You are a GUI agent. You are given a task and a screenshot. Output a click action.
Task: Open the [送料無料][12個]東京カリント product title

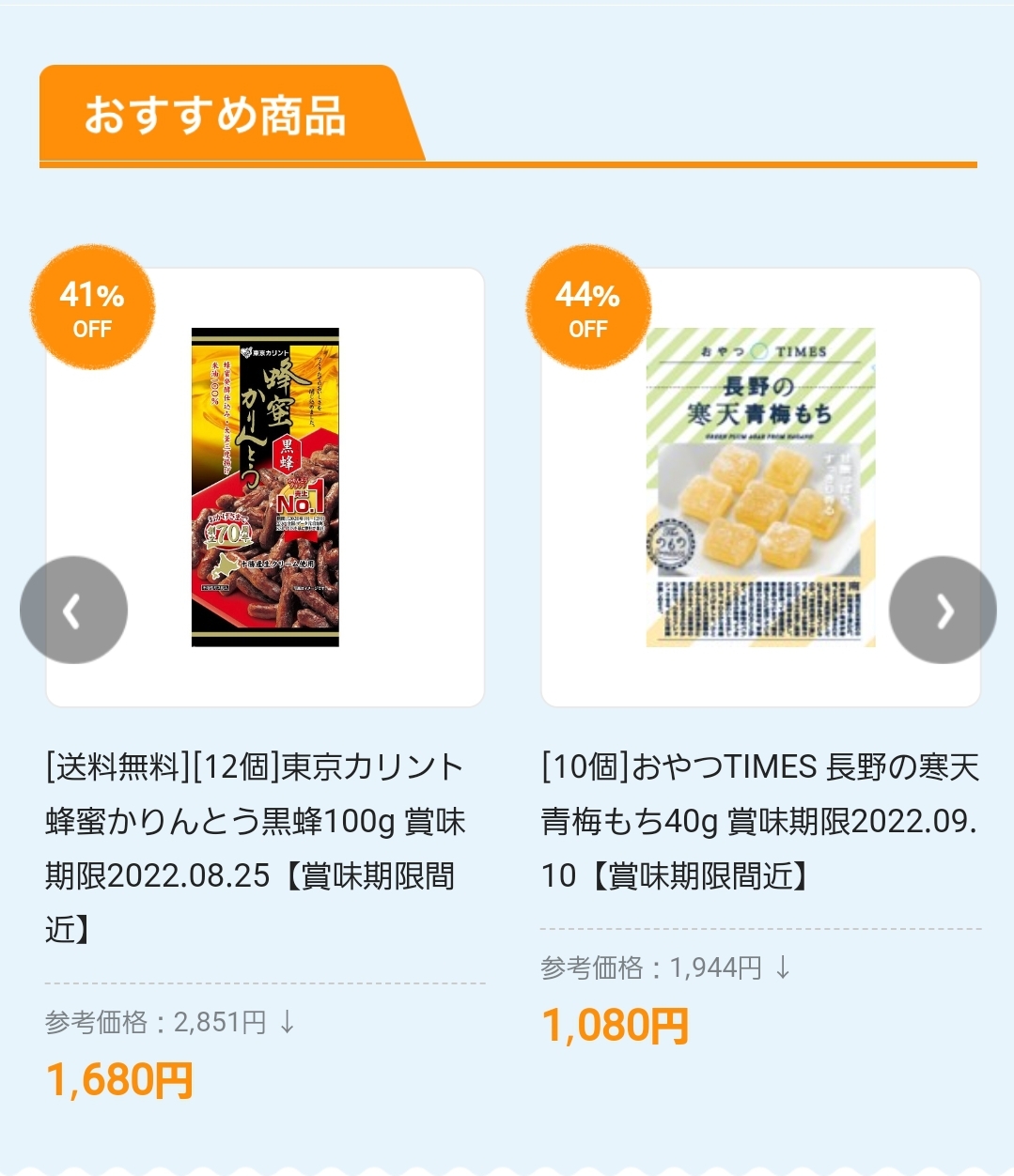coord(254,847)
